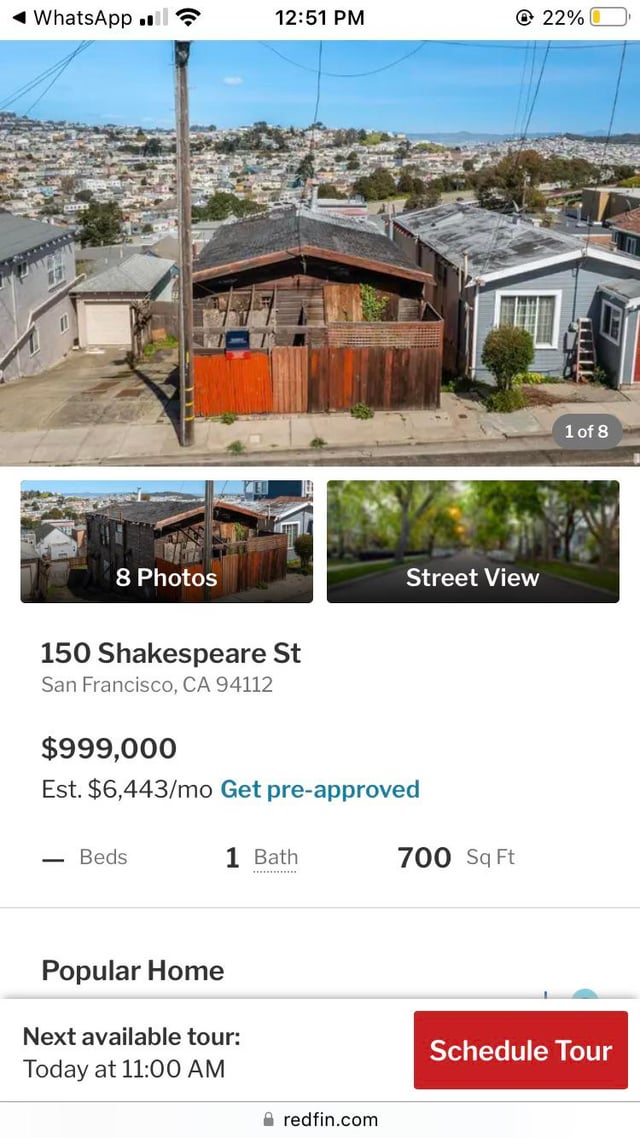Tap the Get pre-approved link
The height and width of the screenshot is (1138, 640).
320,789
